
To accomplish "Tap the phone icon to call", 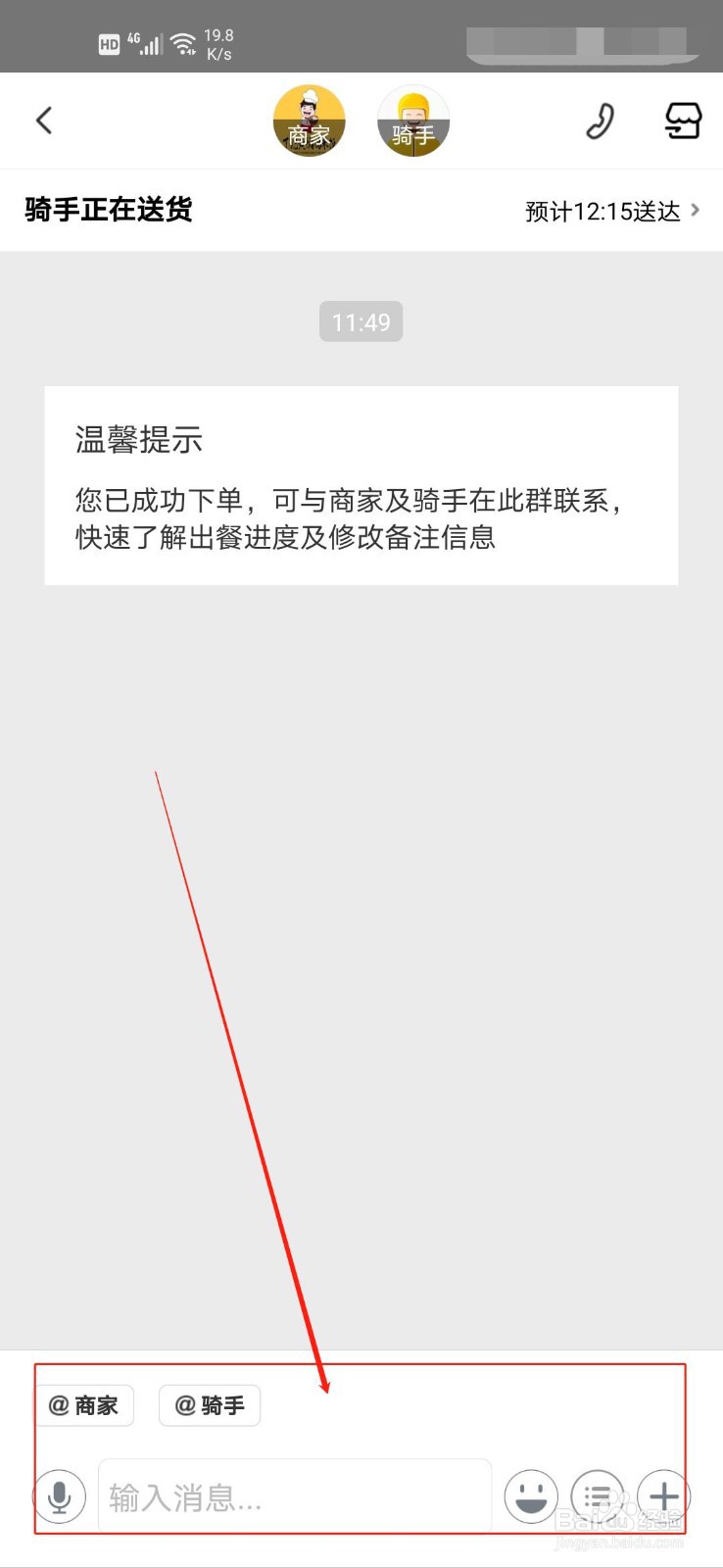I will (x=599, y=120).
